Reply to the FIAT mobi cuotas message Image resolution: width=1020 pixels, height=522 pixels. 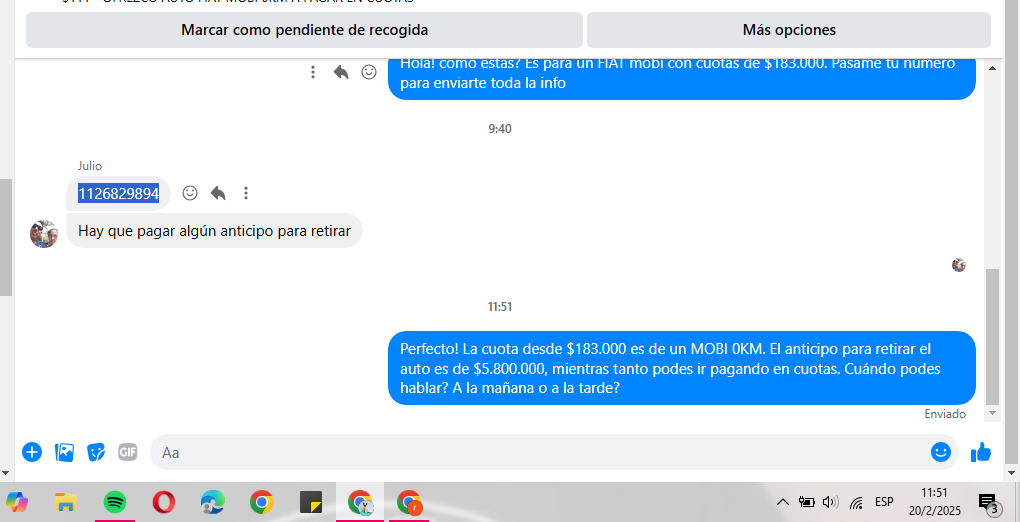[341, 72]
